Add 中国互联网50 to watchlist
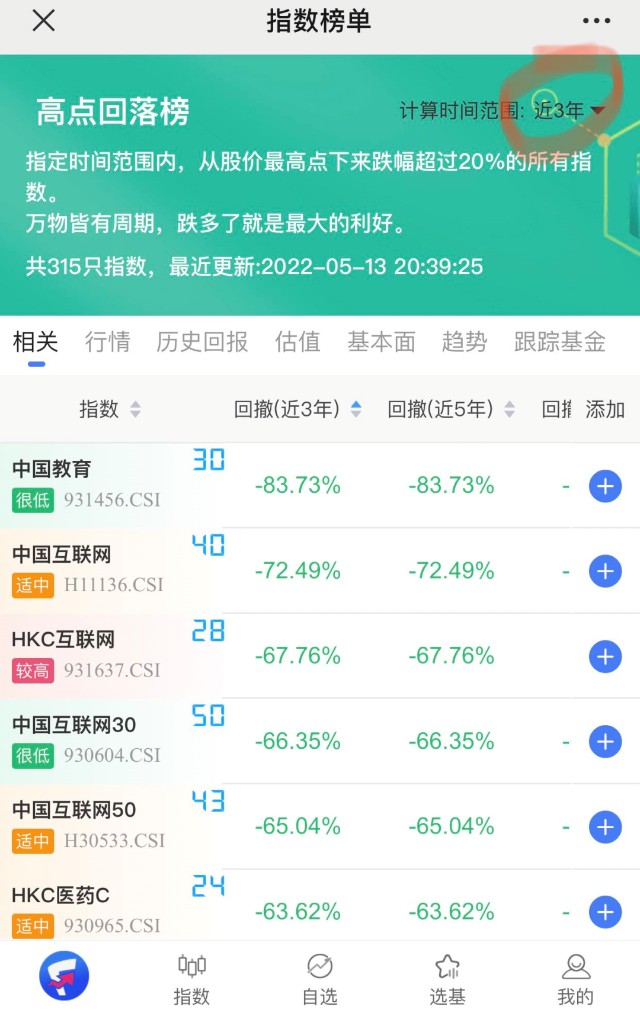This screenshot has width=640, height=1013. pyautogui.click(x=605, y=827)
